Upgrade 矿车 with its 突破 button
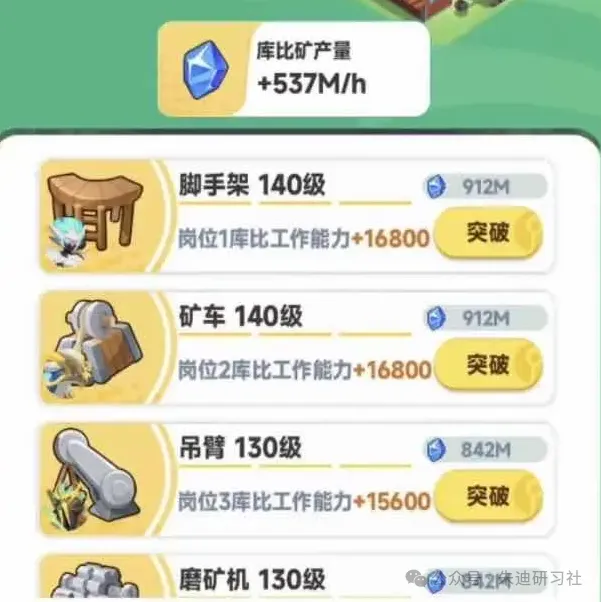This screenshot has width=601, height=602. (x=491, y=364)
